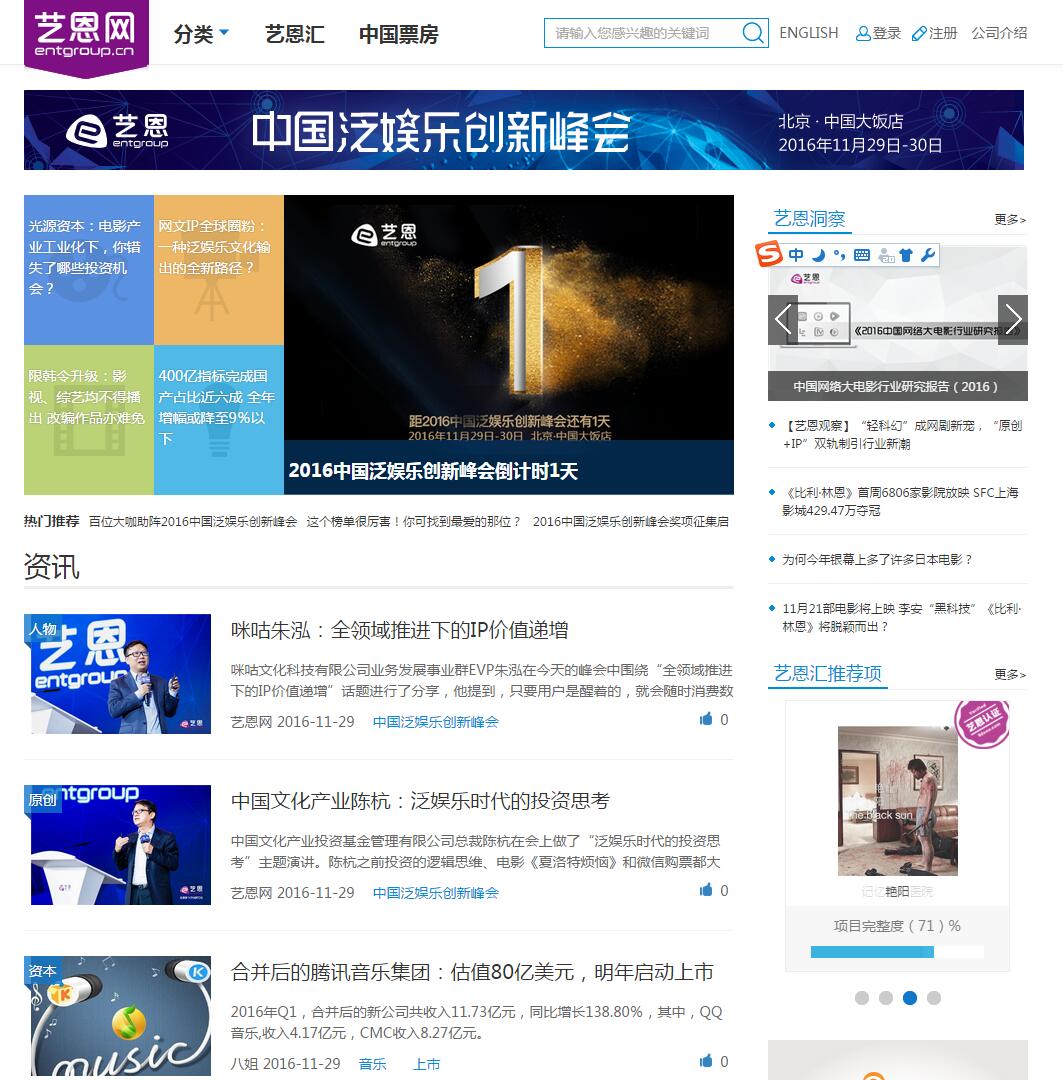Open the 光源资本 电影产业工业化 tile

(88, 258)
